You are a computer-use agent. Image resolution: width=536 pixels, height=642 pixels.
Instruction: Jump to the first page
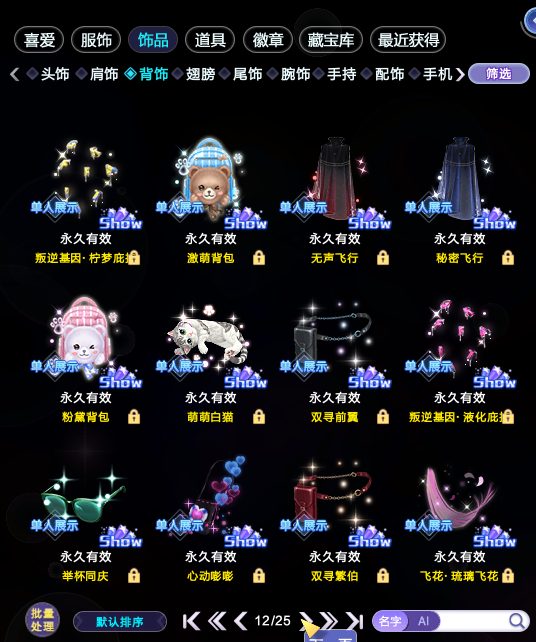coord(191,621)
